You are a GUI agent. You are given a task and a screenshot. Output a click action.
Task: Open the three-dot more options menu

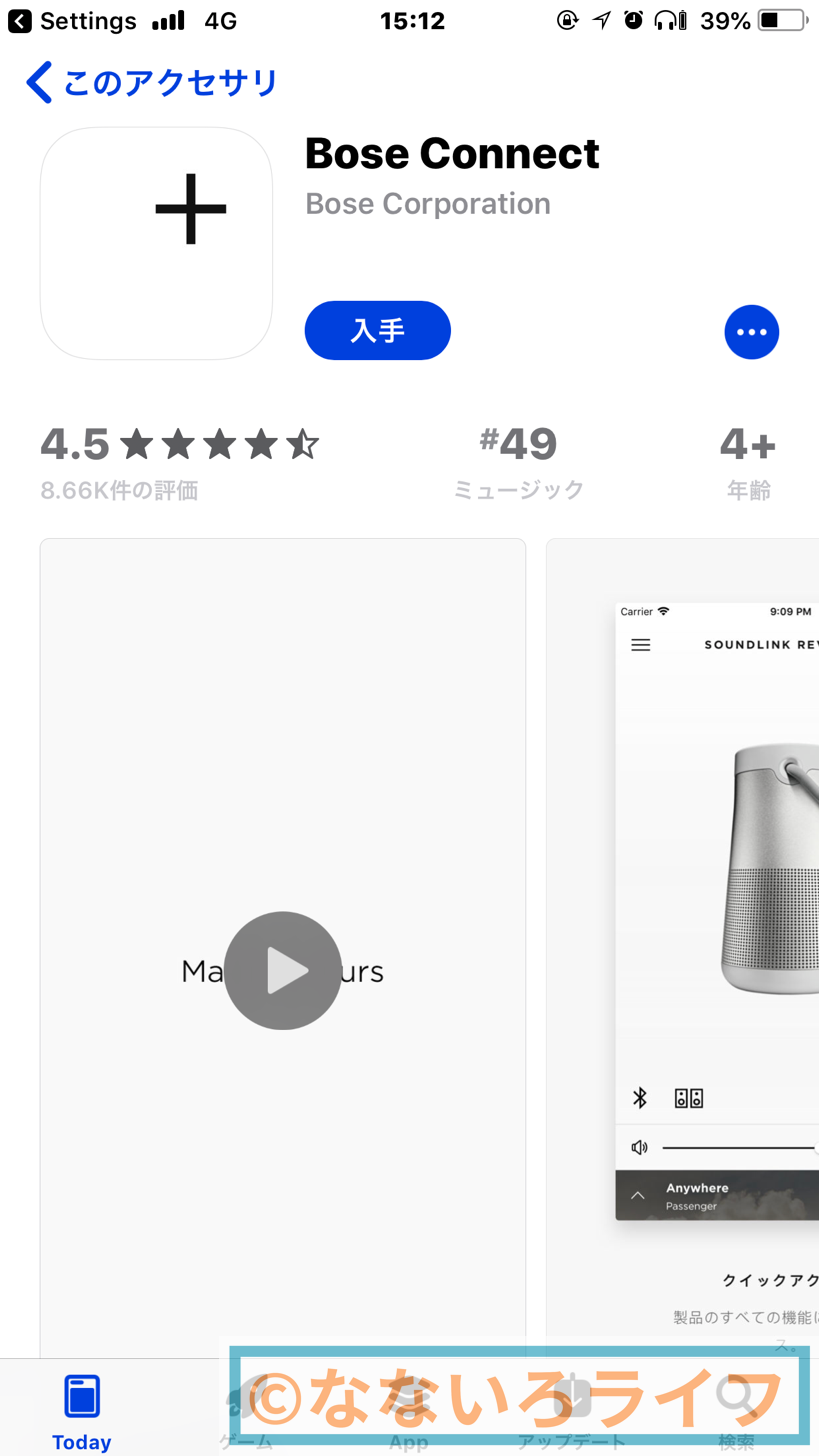751,332
